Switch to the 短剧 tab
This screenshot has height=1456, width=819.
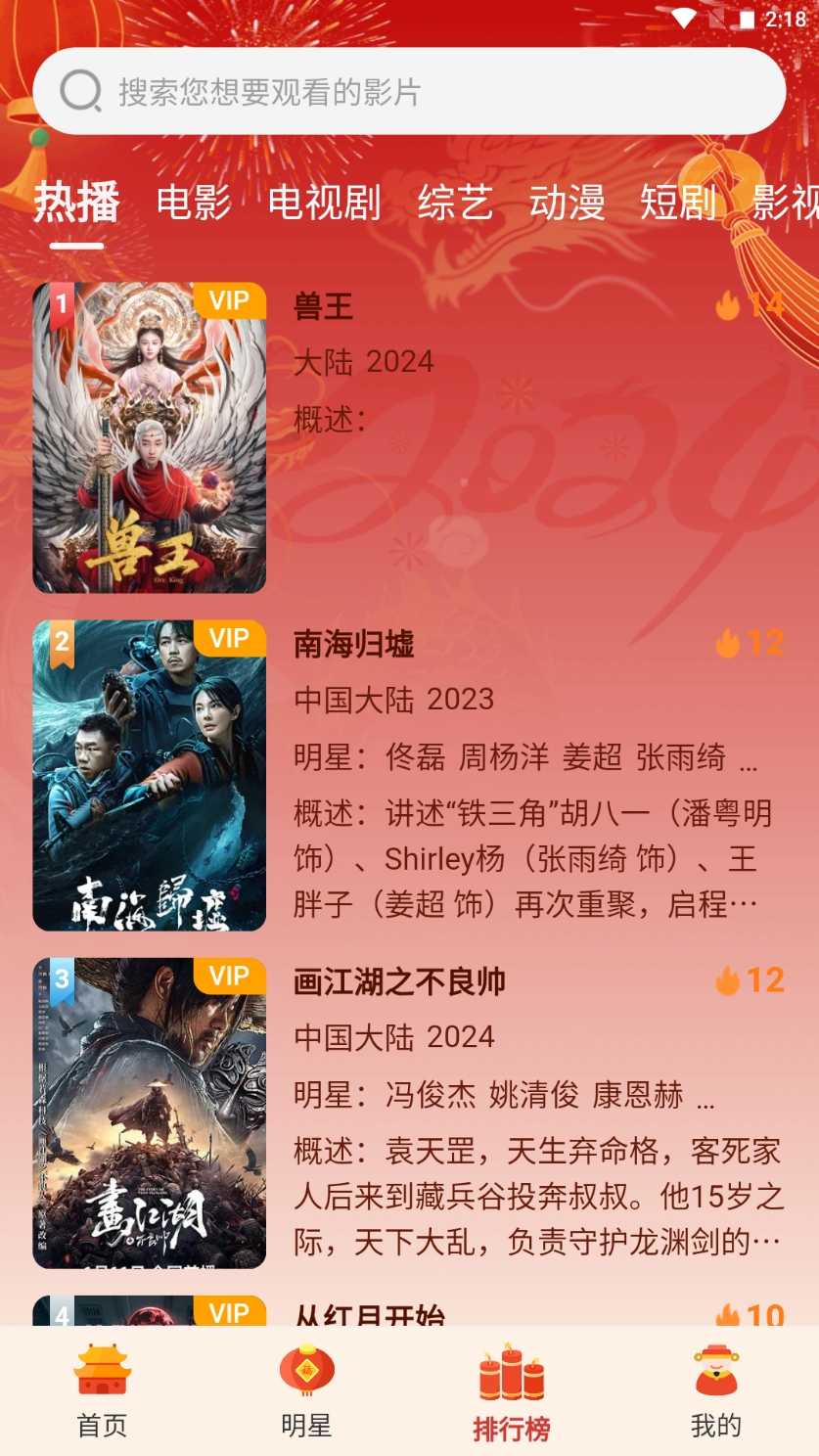click(x=678, y=203)
